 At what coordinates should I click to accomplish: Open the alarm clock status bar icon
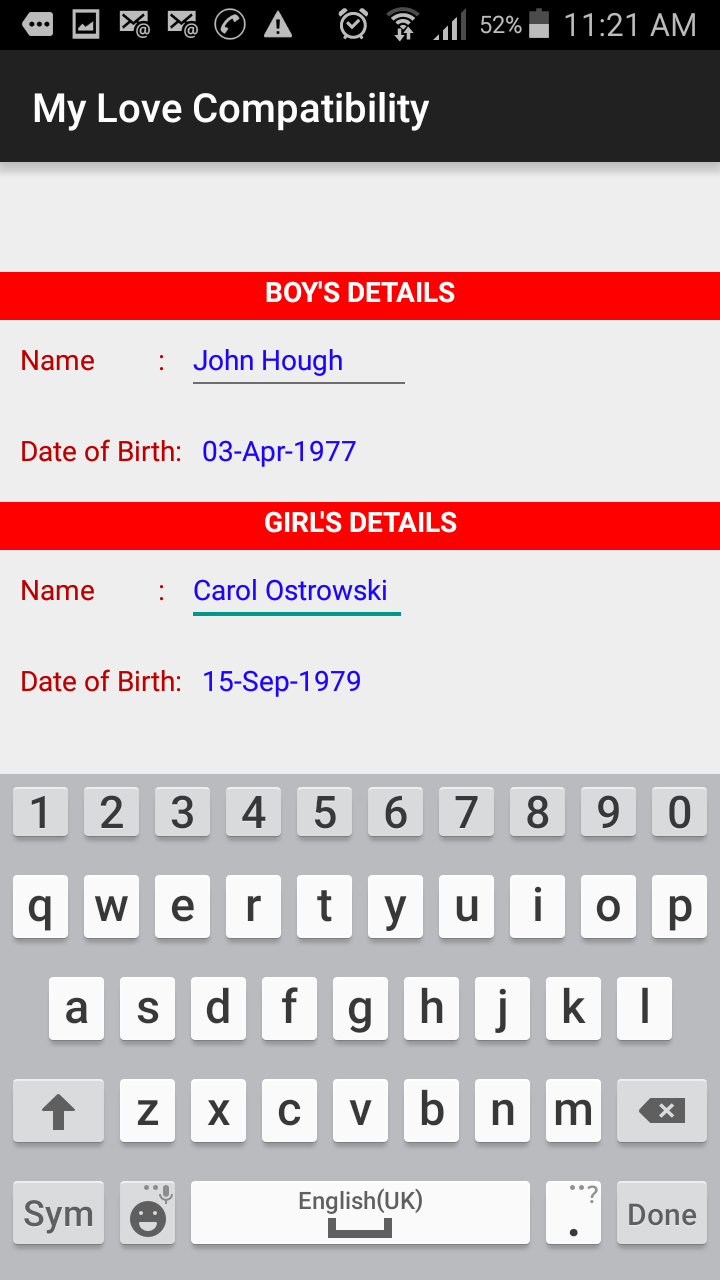pyautogui.click(x=352, y=22)
